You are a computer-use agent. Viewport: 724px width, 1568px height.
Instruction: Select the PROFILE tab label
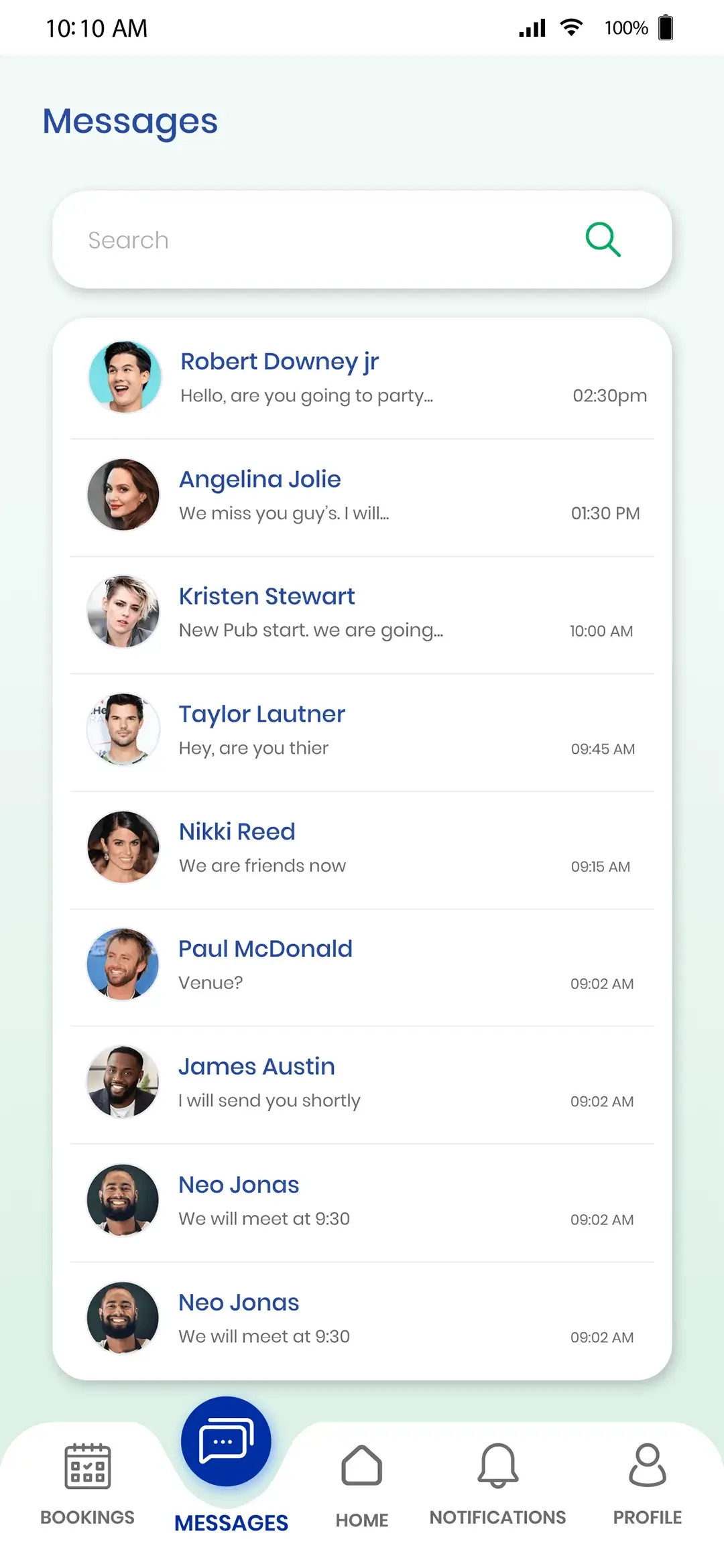[x=647, y=1517]
